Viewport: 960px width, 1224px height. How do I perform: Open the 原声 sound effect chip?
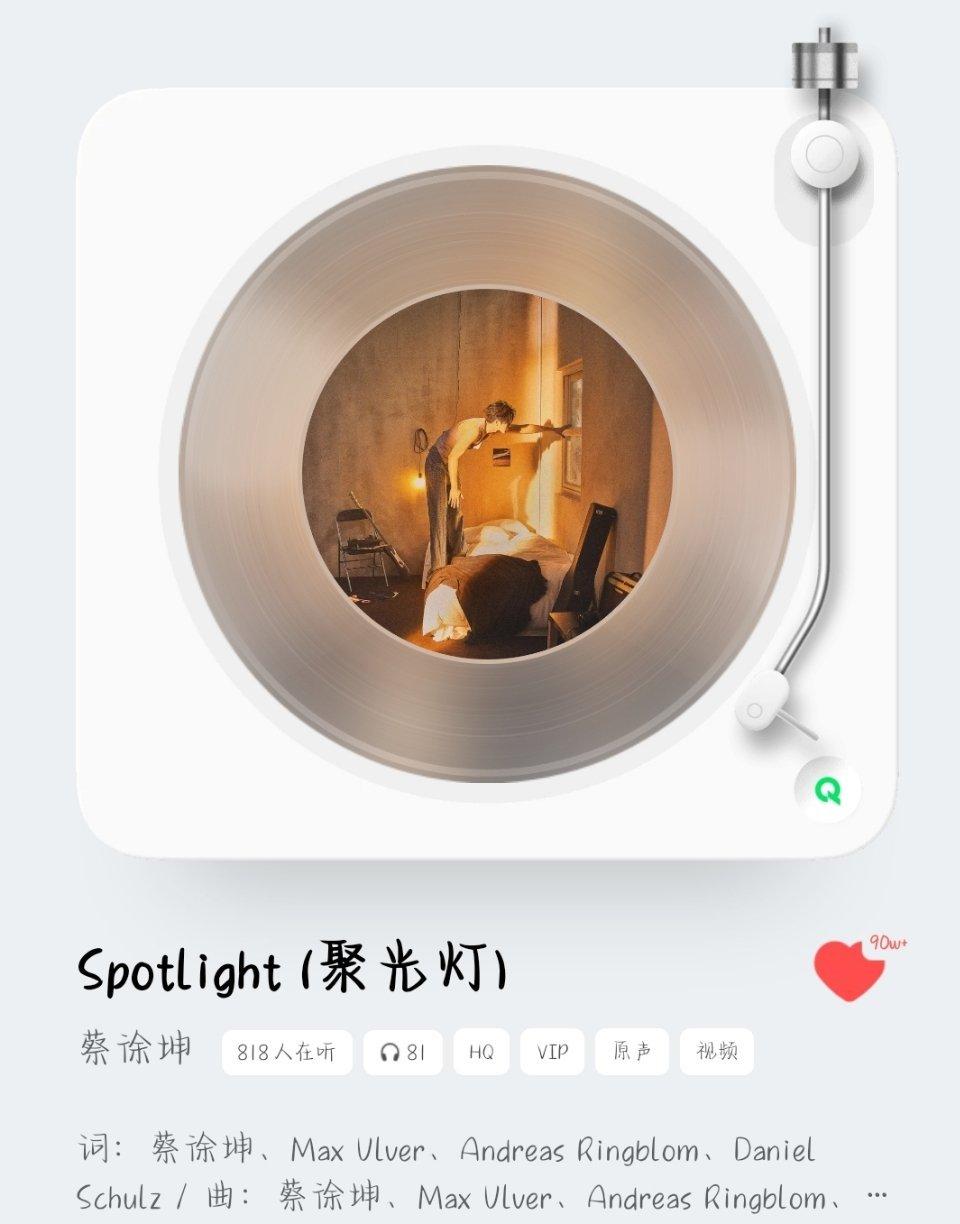632,1052
